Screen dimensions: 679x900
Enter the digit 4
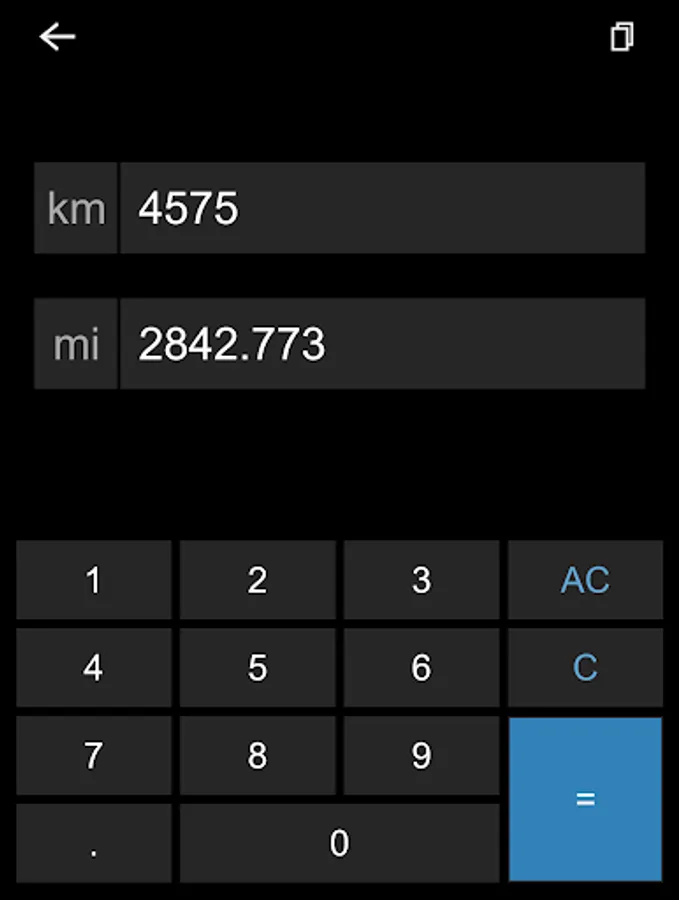click(x=94, y=667)
